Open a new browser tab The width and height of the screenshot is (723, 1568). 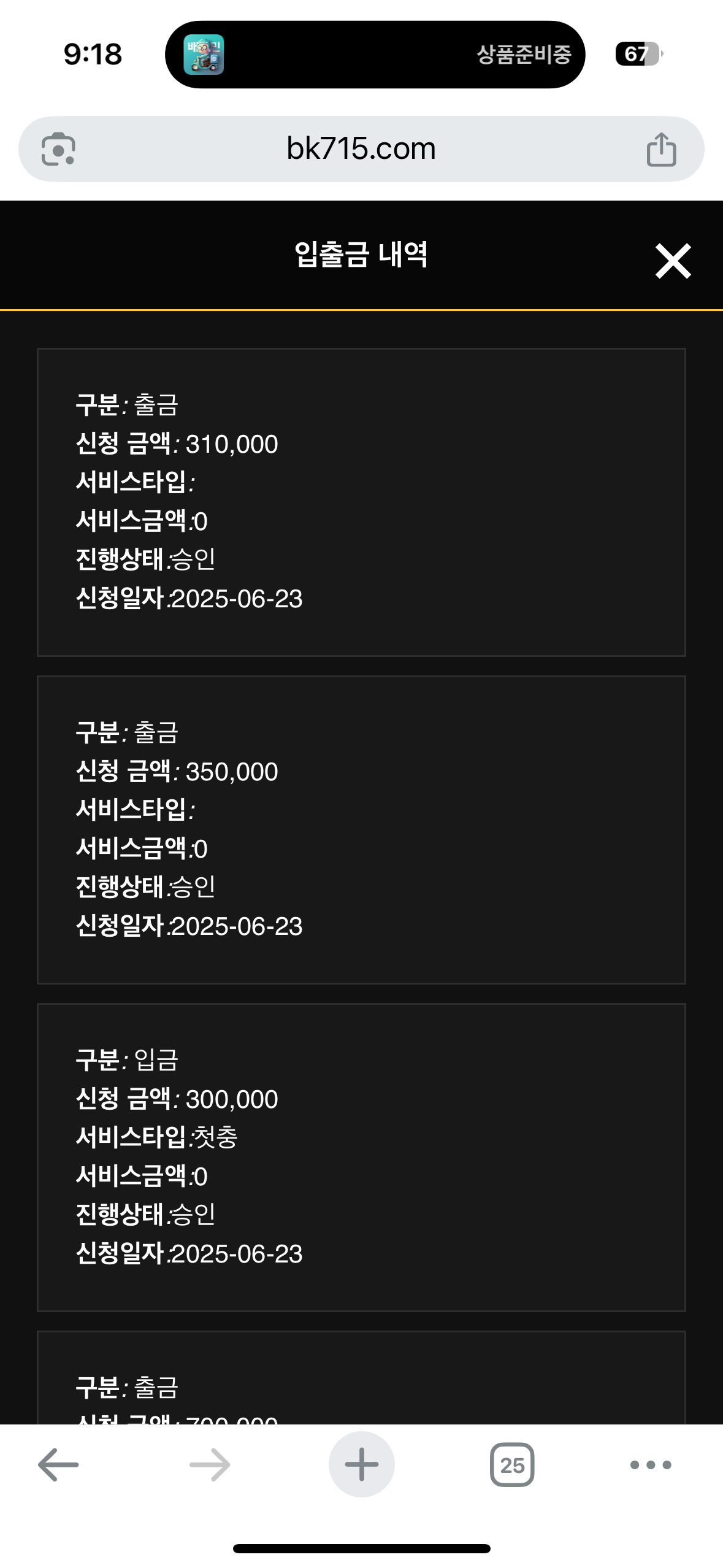[361, 1464]
